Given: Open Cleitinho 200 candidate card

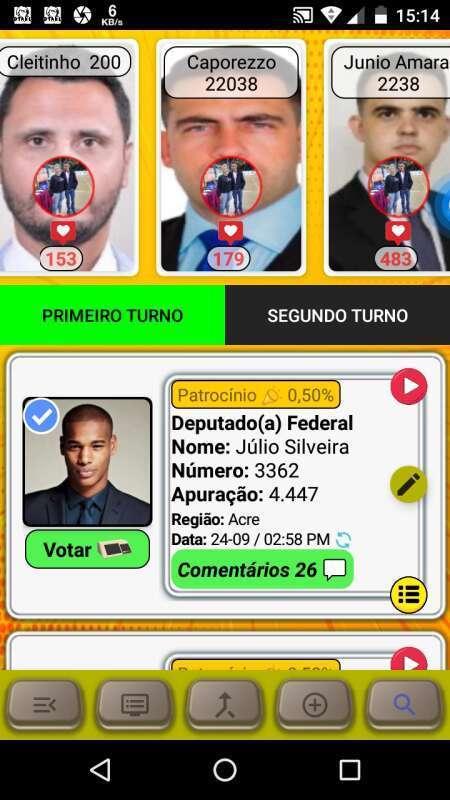Looking at the screenshot, I should (x=65, y=157).
